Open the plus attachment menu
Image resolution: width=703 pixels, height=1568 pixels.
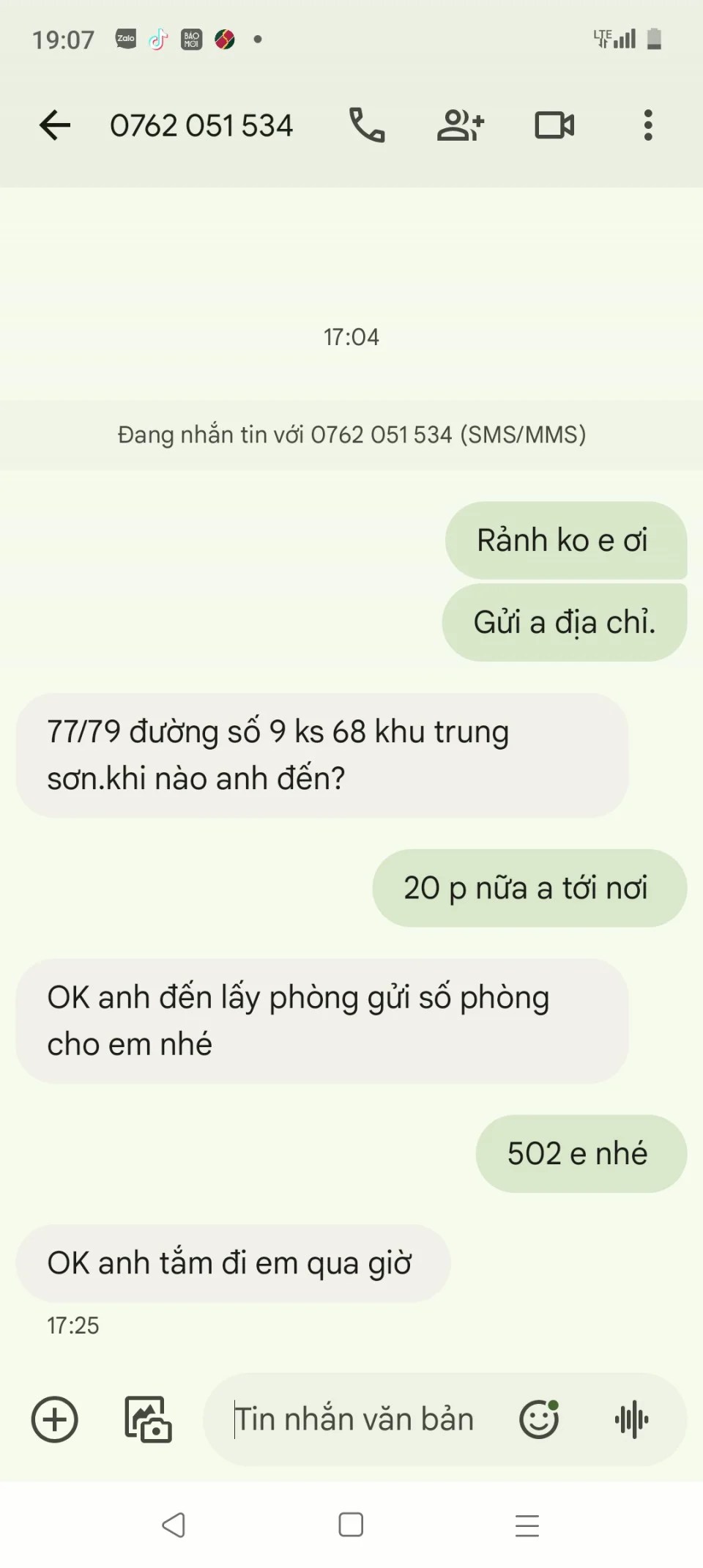click(54, 1419)
